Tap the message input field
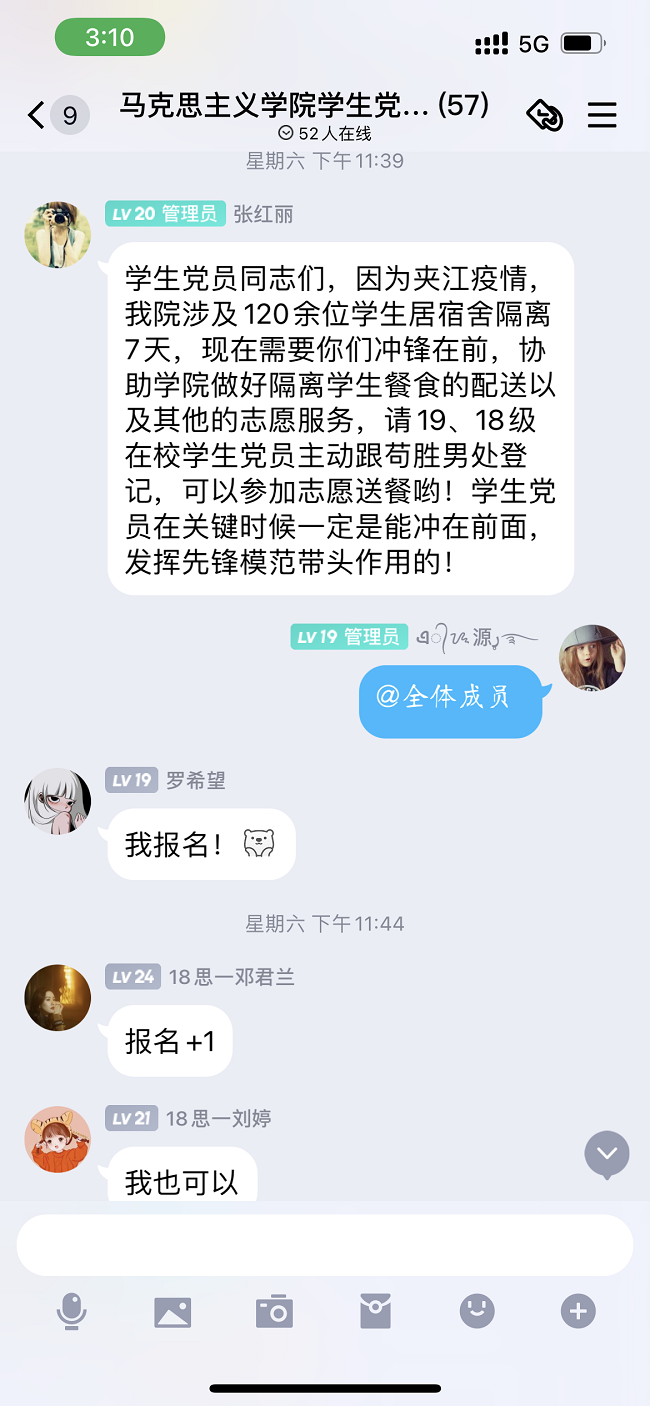The image size is (650, 1406). [x=325, y=1245]
